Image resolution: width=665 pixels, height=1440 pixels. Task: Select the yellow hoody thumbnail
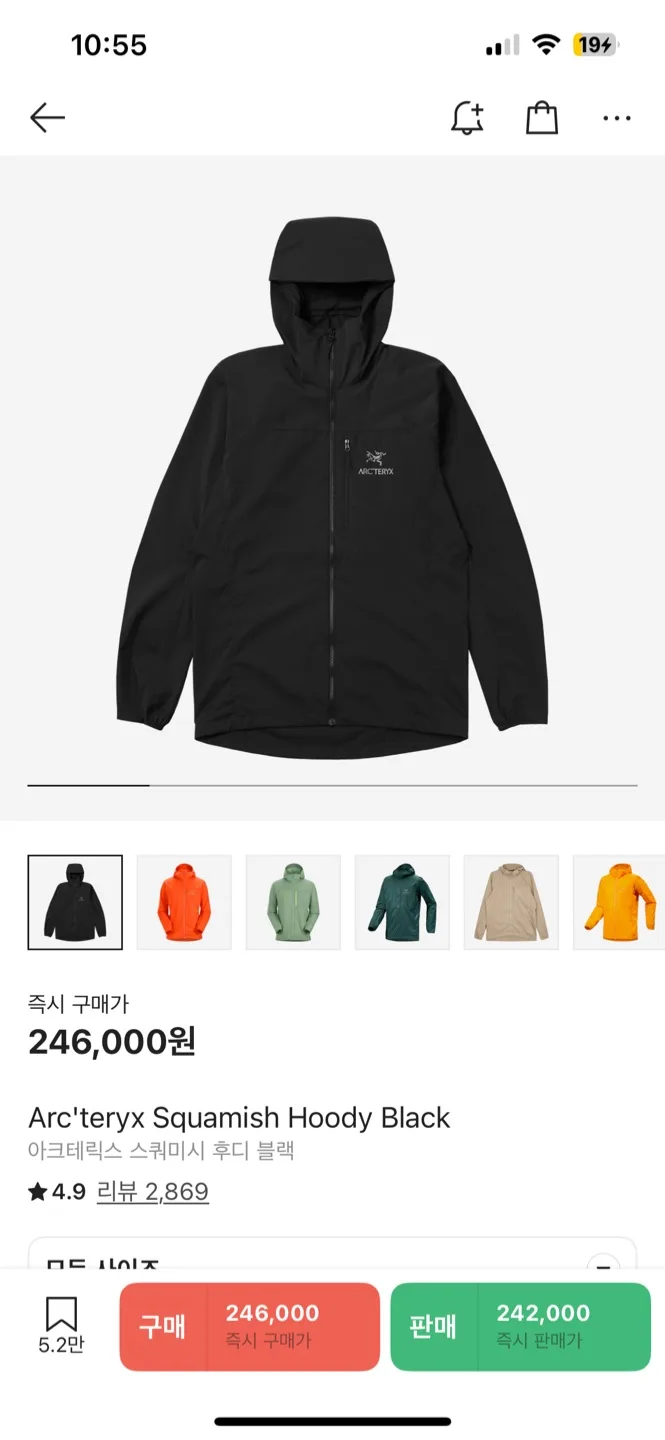coord(620,902)
